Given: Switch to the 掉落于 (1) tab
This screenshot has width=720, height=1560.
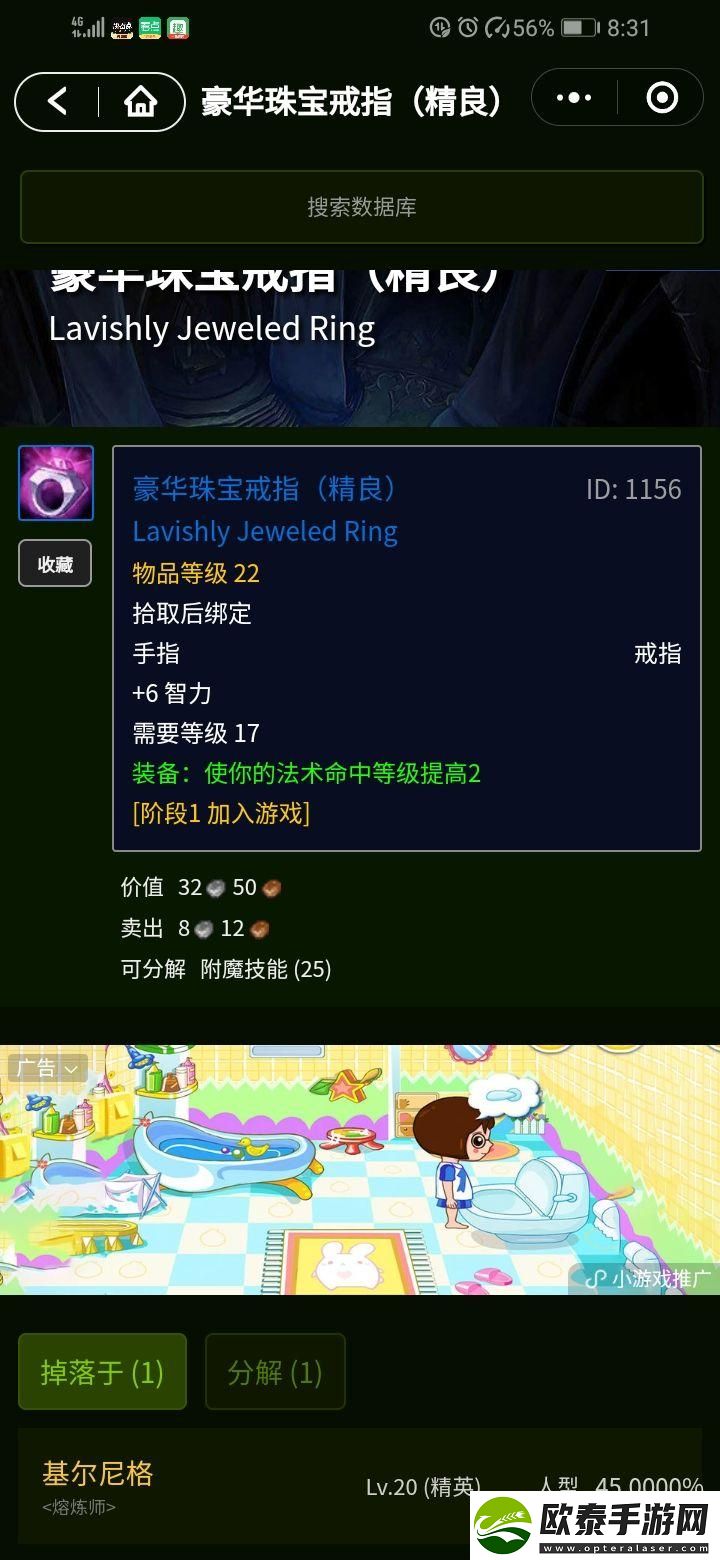Looking at the screenshot, I should click(x=102, y=1372).
